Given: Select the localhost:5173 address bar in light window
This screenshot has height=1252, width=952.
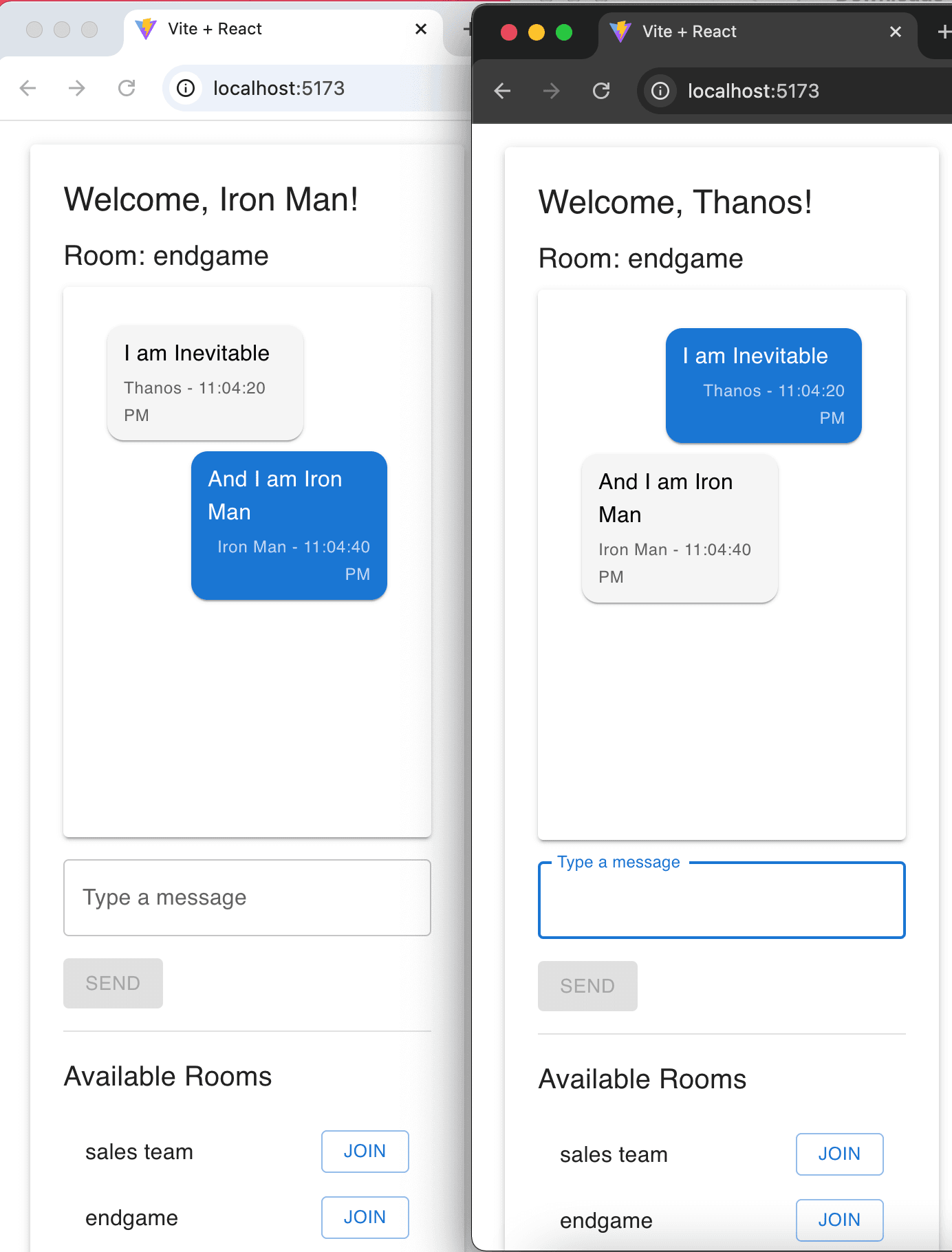Looking at the screenshot, I should (x=279, y=88).
